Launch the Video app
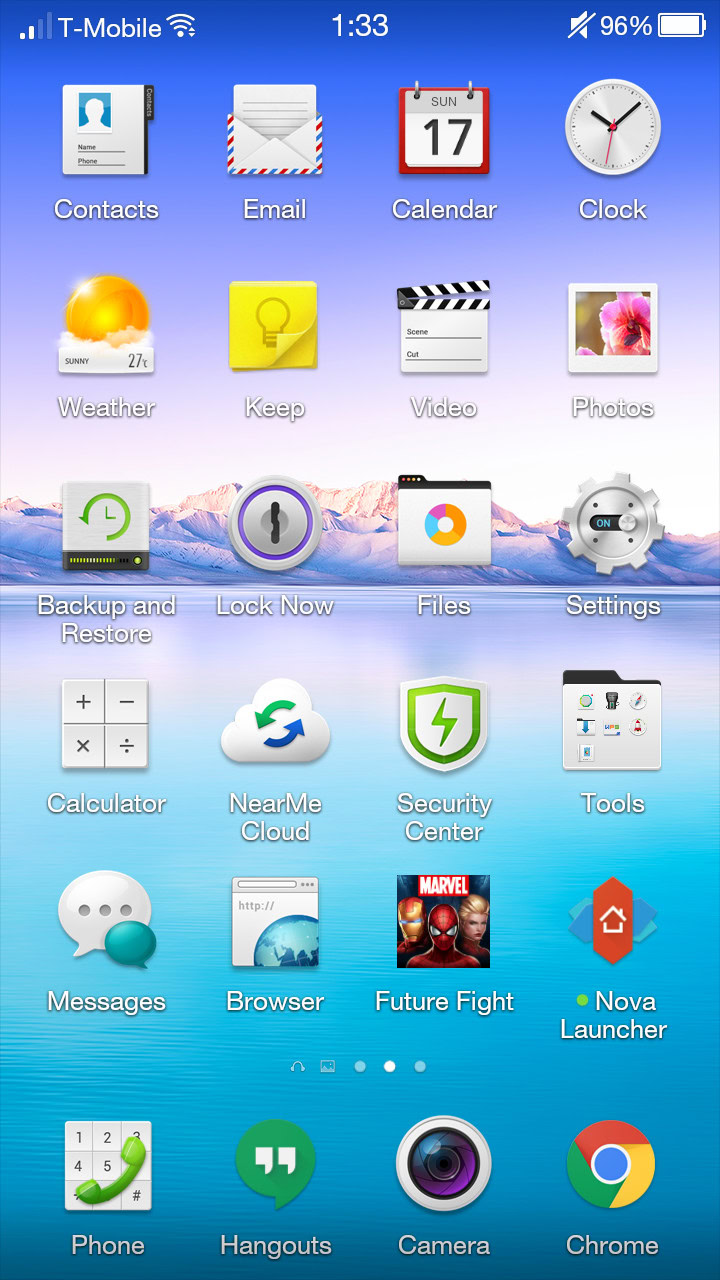 pos(444,327)
